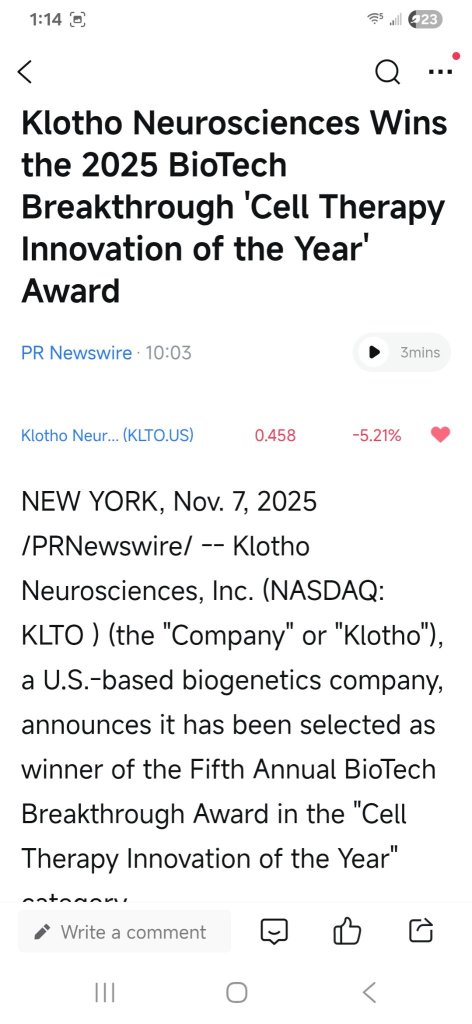Like this article with thumbs-up
The width and height of the screenshot is (472, 1024).
347,932
